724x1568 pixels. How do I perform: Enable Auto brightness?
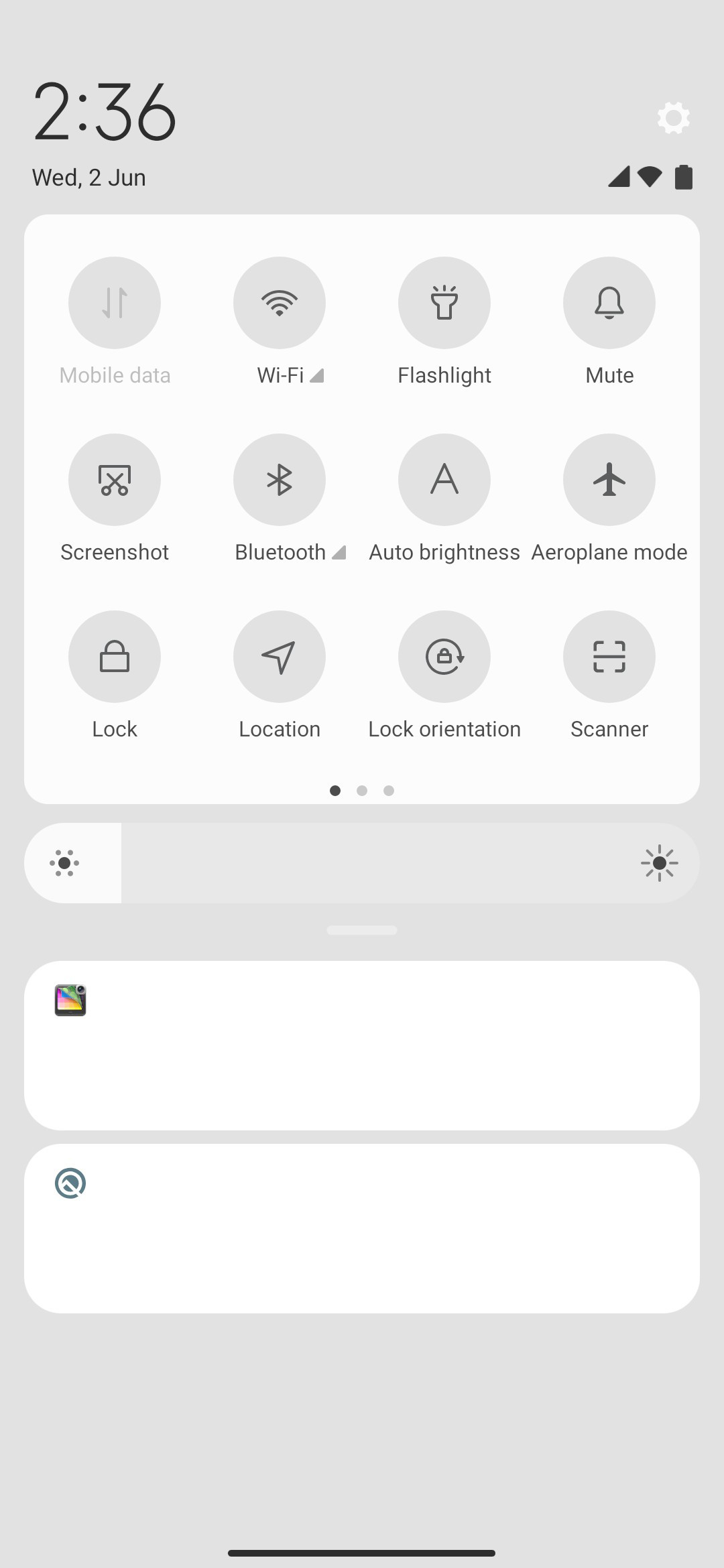click(x=444, y=480)
